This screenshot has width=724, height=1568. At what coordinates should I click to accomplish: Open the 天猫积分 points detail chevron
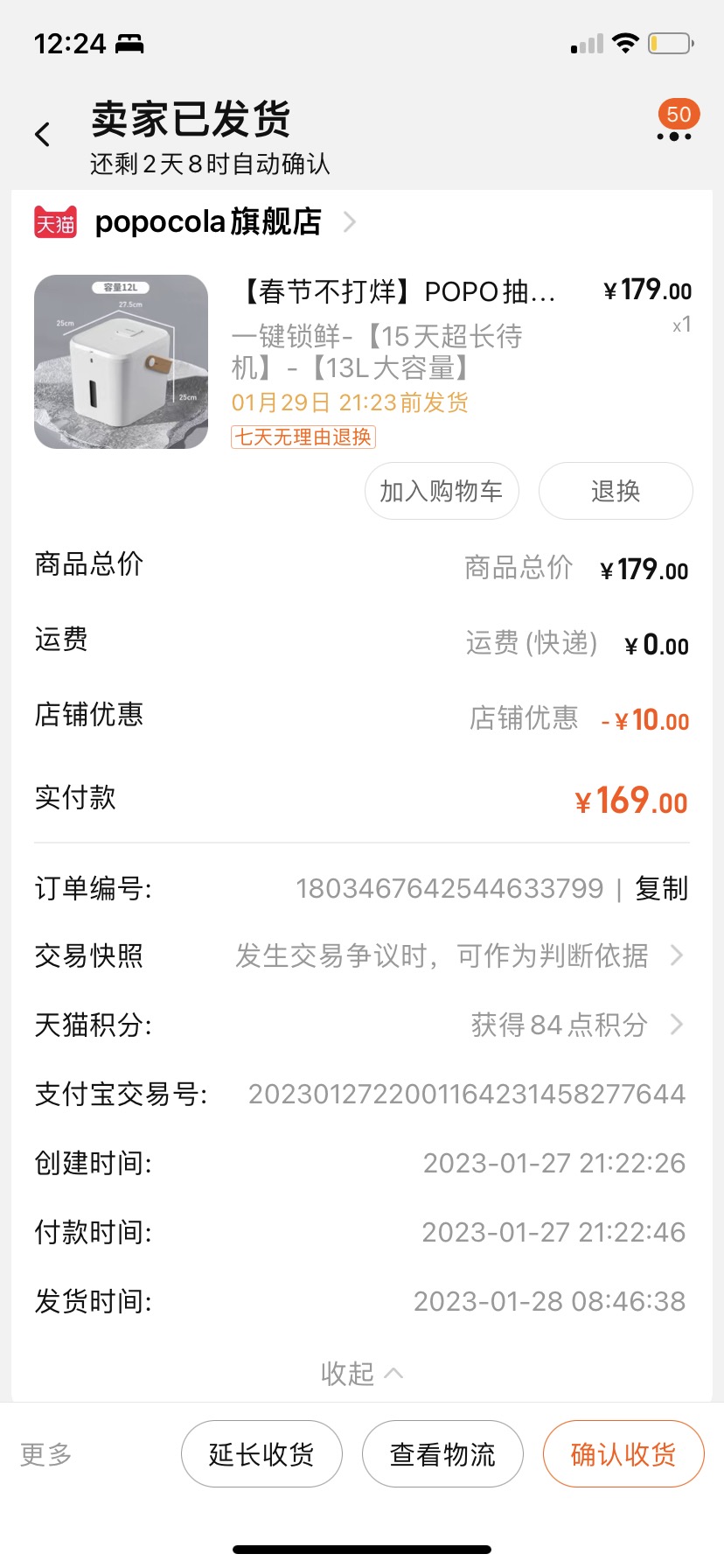point(676,1024)
